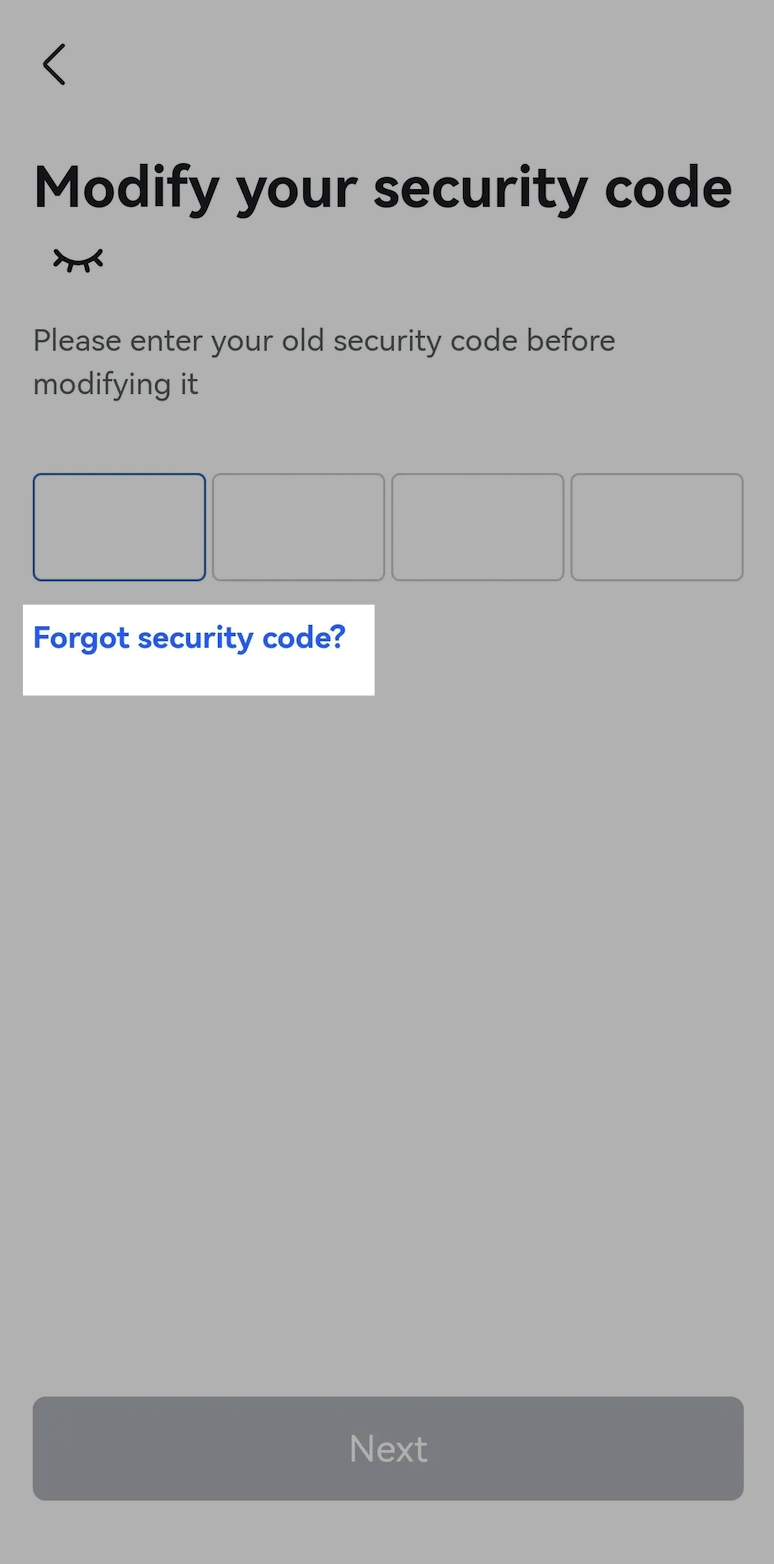Activate the highlighted first code field
The height and width of the screenshot is (1564, 774).
click(x=119, y=527)
